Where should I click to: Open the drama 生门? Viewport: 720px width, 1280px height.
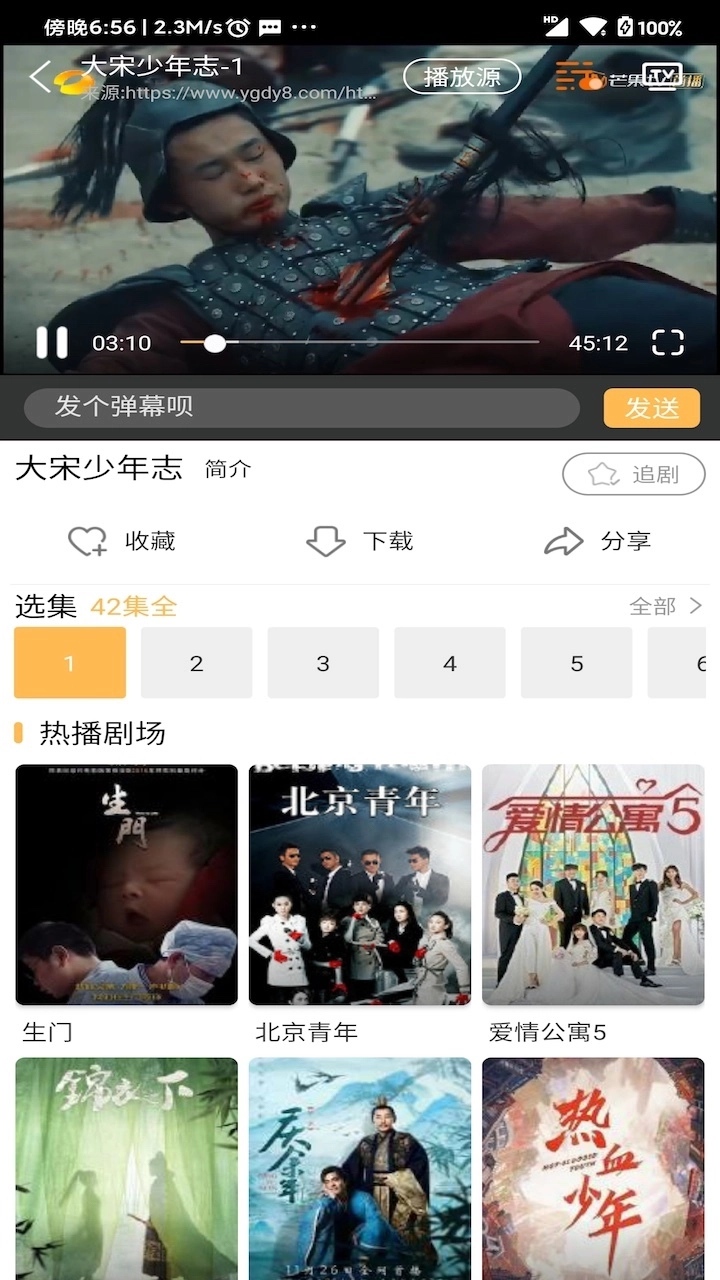point(127,885)
